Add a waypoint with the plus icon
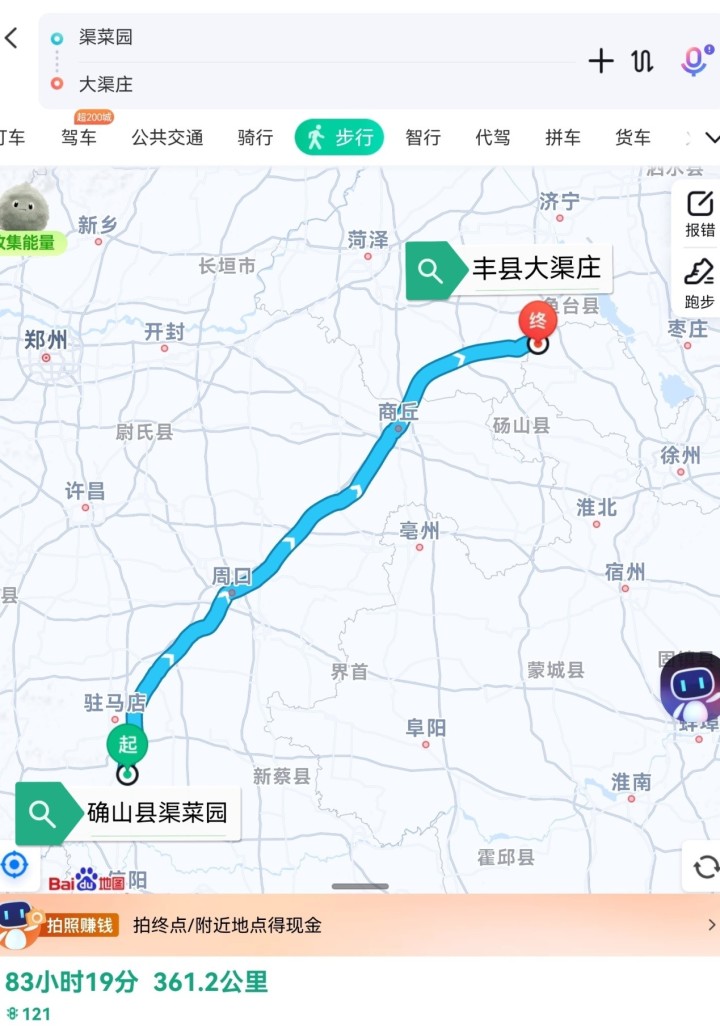Viewport: 720px width, 1034px height. 600,61
